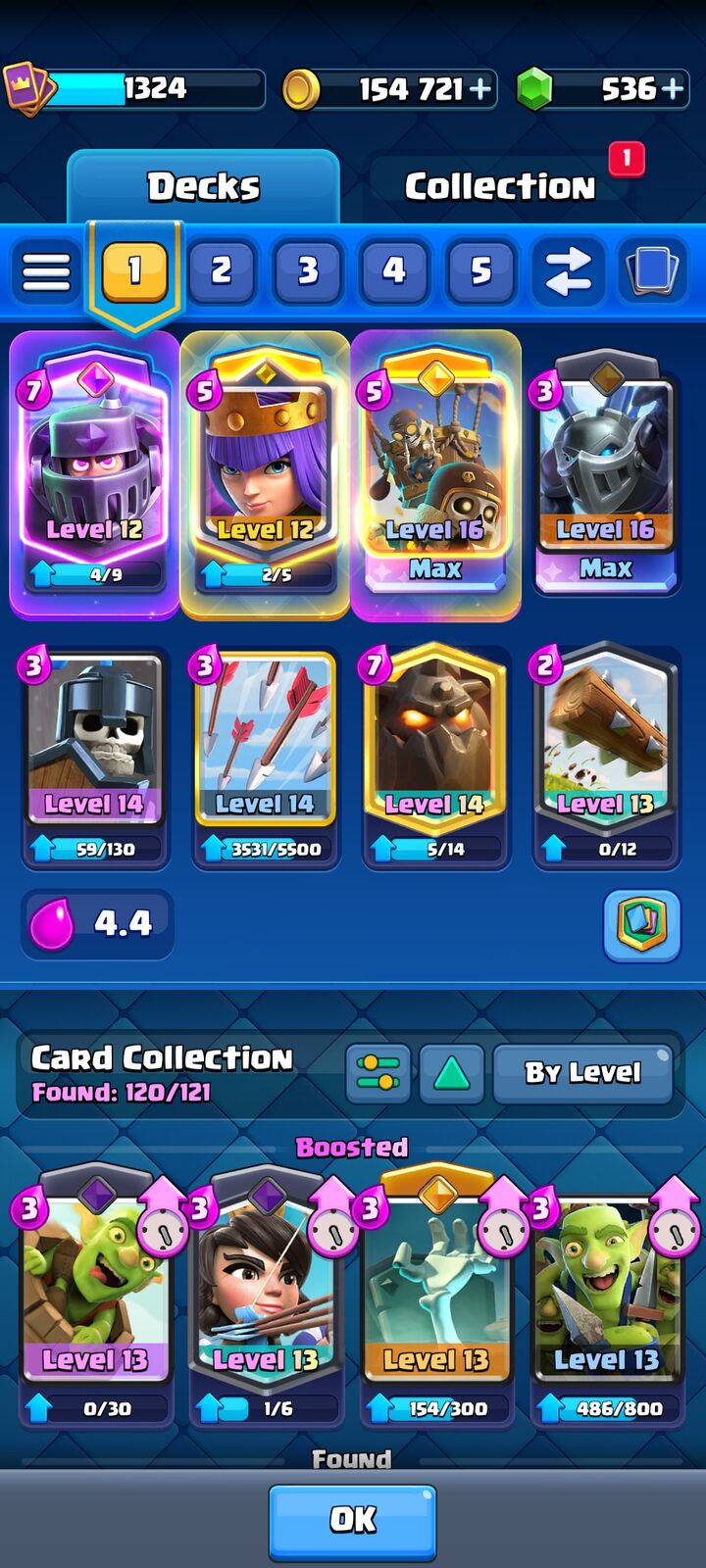Open the card stack icon beside swap arrows
This screenshot has height=1568, width=706.
[652, 271]
